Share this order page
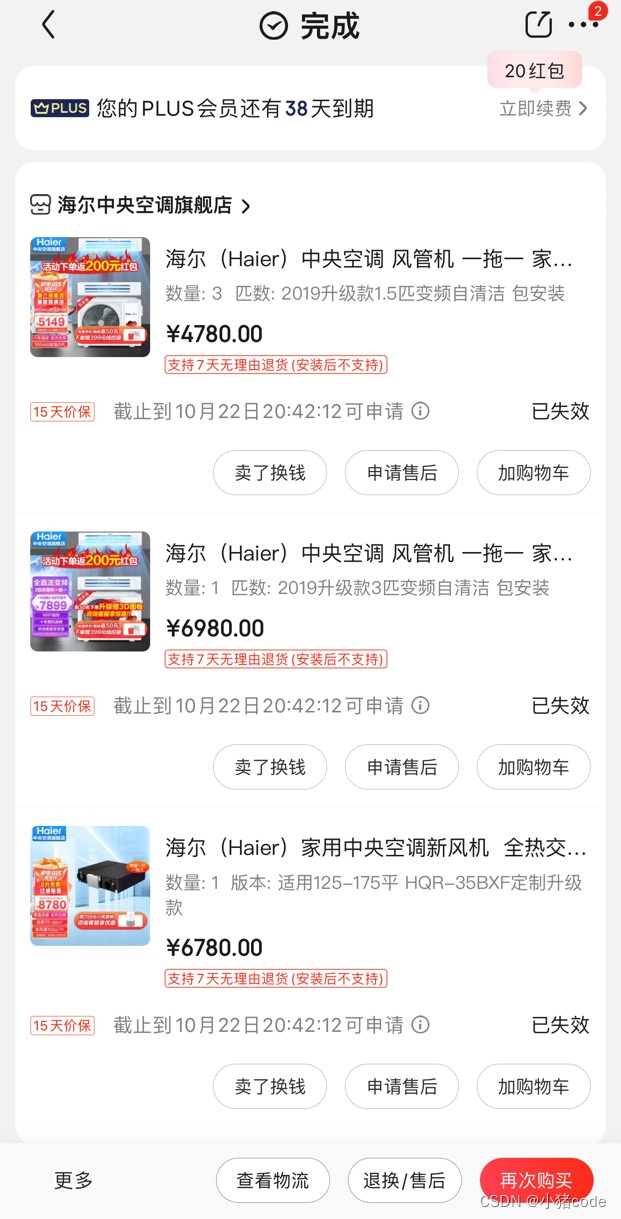 [x=538, y=25]
